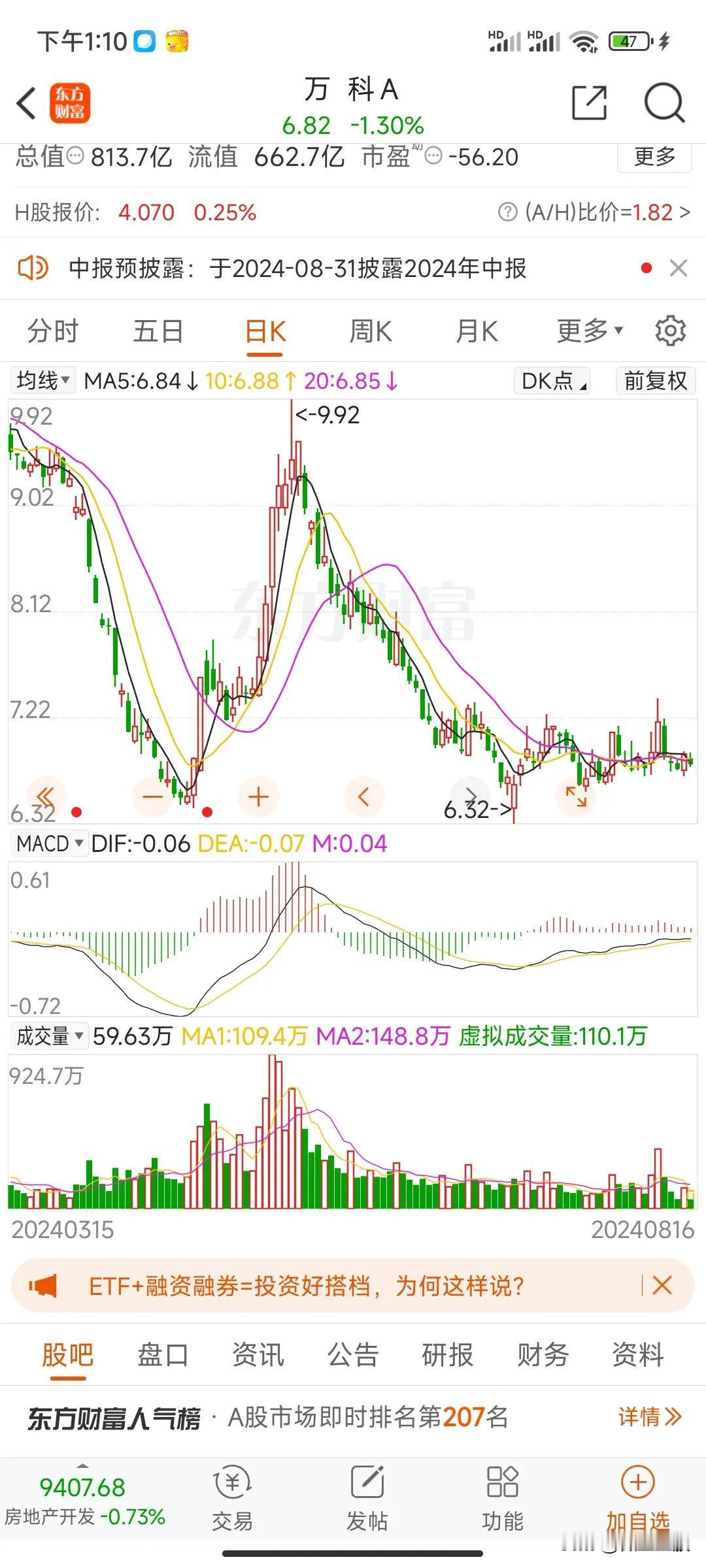Open the 财务 tab
This screenshot has width=706, height=1568.
pyautogui.click(x=543, y=1355)
